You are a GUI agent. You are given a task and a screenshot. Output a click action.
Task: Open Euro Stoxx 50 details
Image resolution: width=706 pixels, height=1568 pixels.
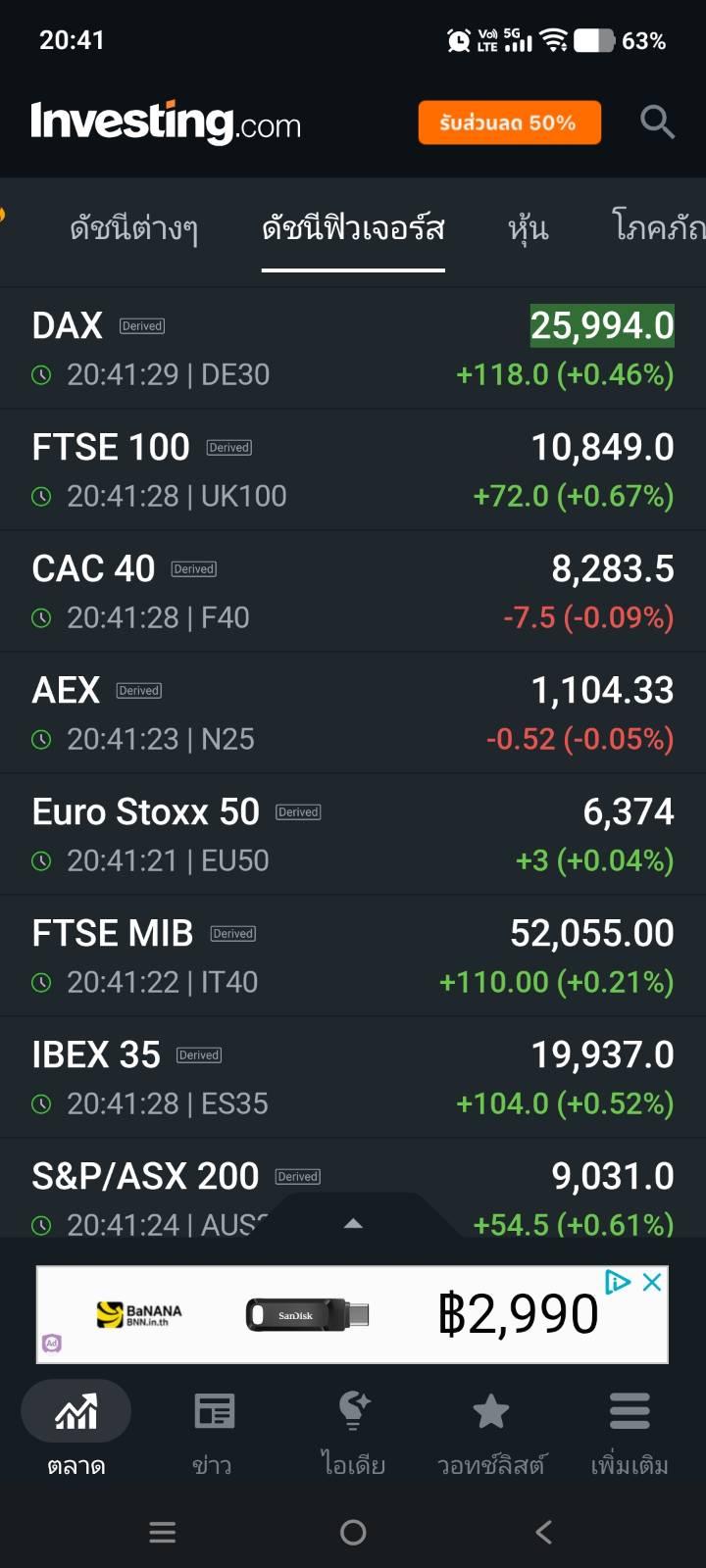click(353, 834)
